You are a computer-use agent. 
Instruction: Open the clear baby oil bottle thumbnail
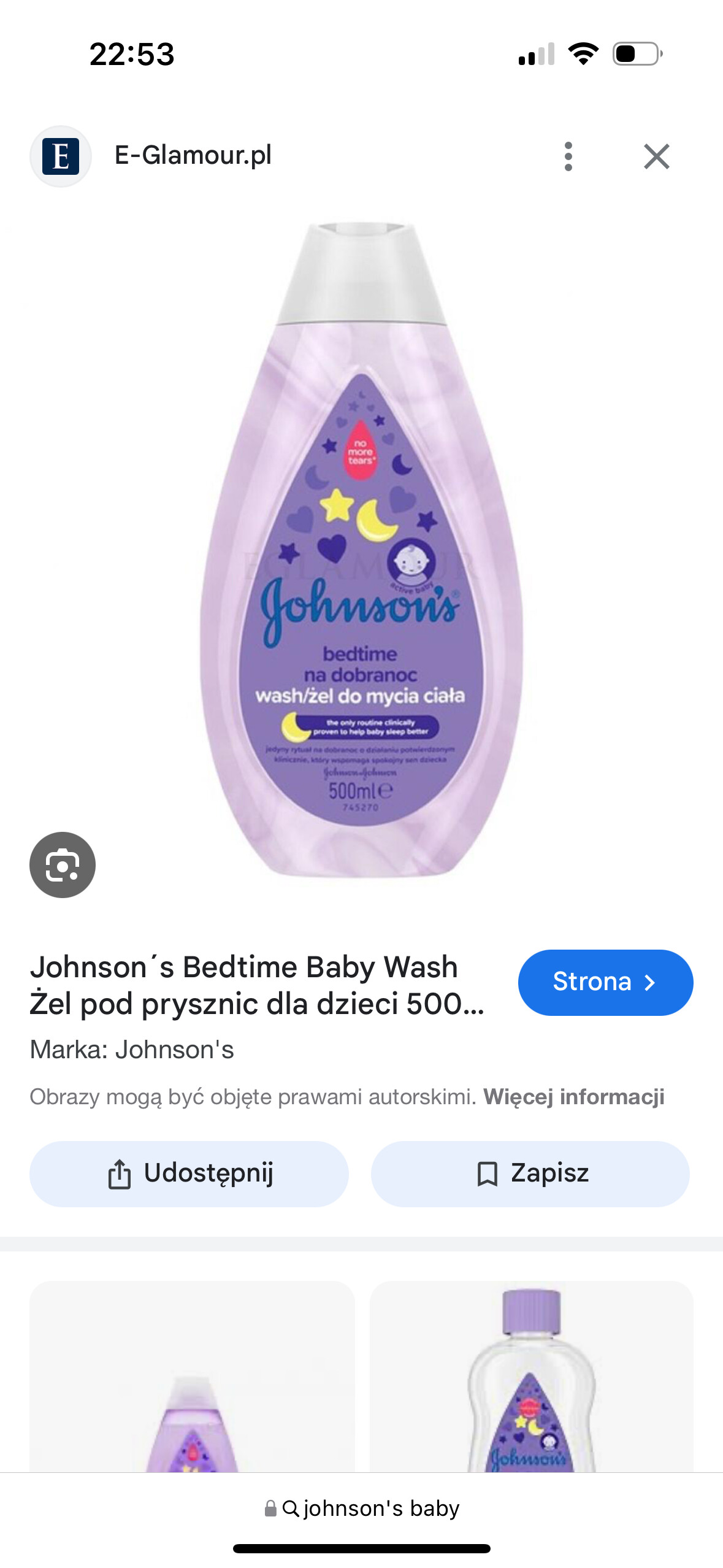(532, 1376)
